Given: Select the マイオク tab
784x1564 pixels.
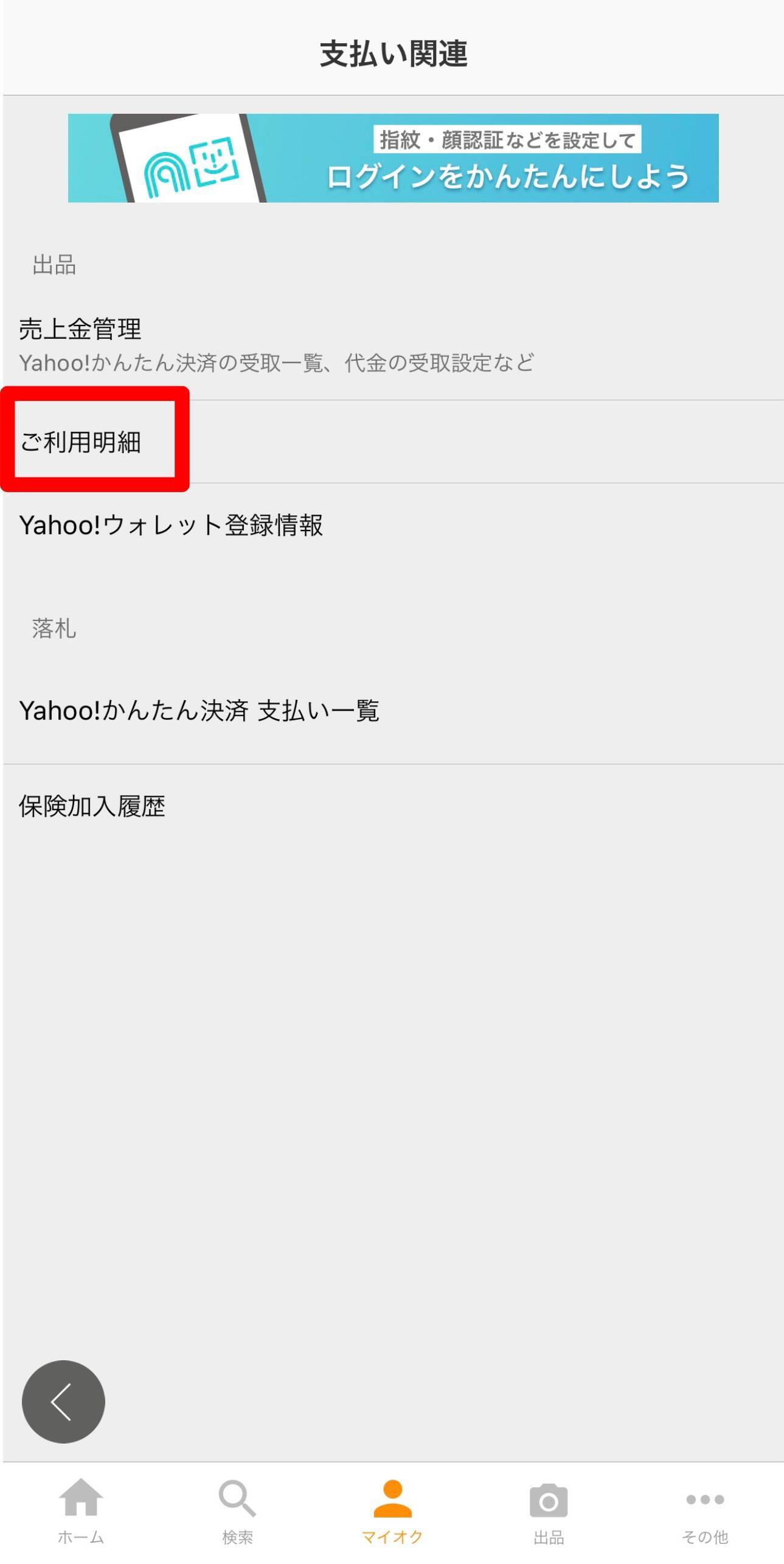Looking at the screenshot, I should click(x=392, y=1511).
